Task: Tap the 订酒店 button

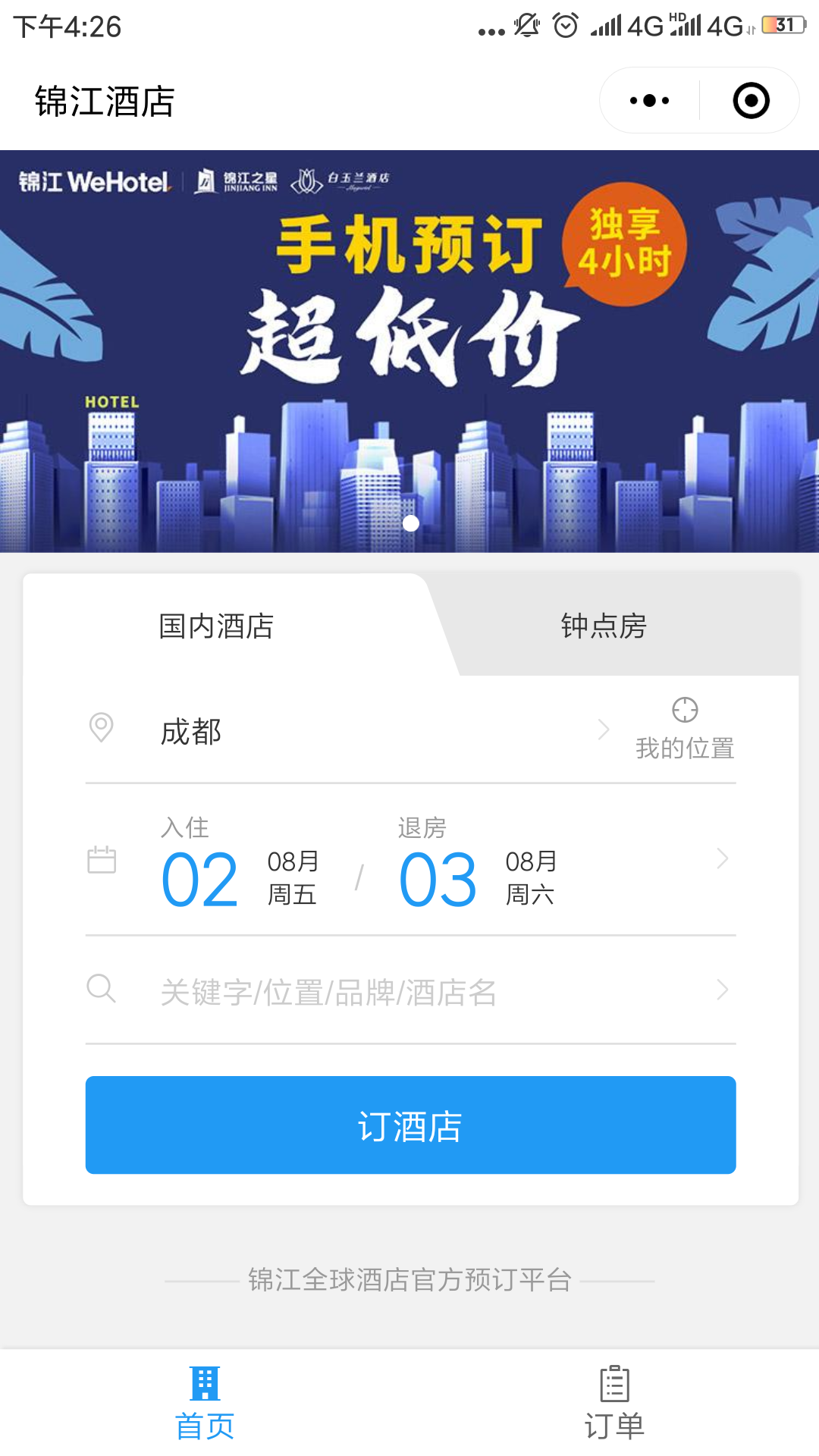Action: click(410, 1125)
